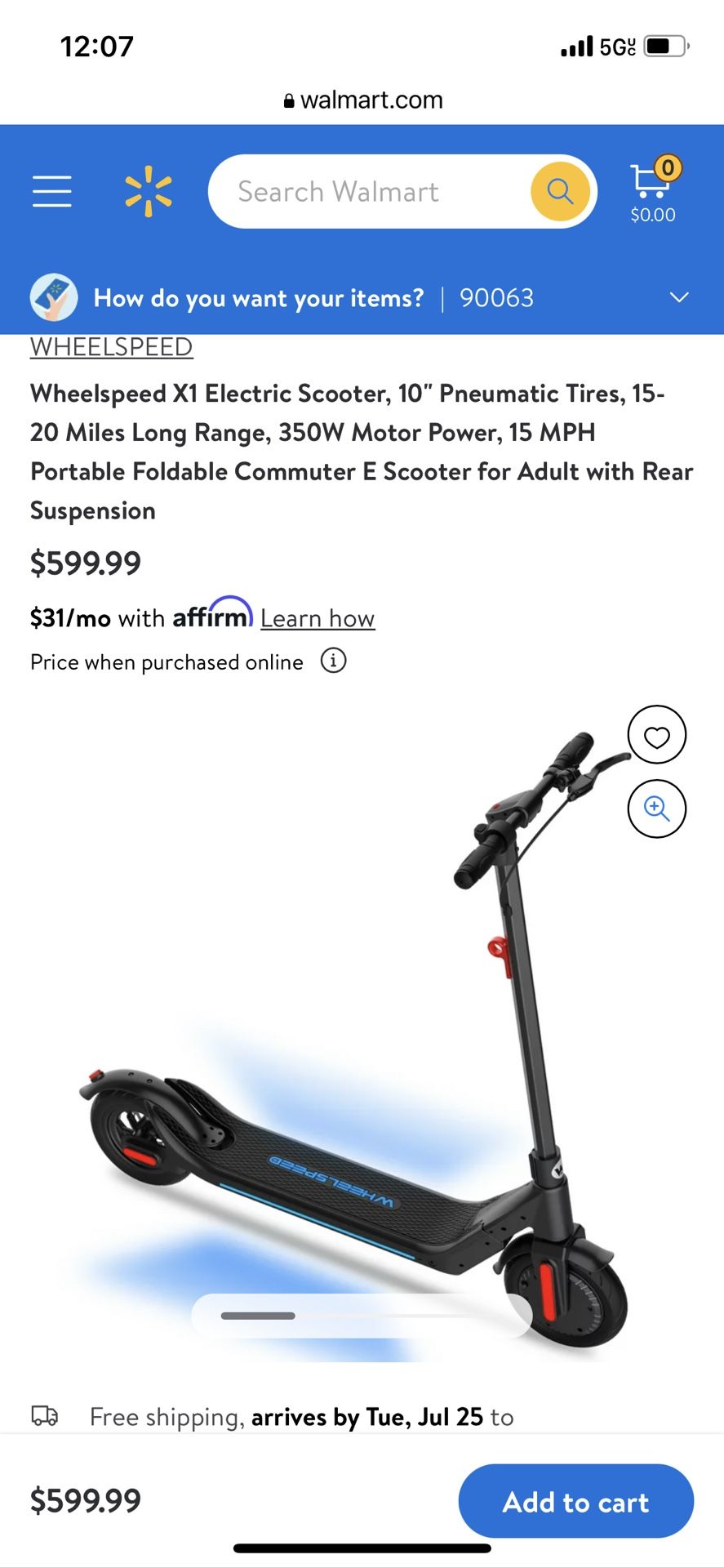Open the hamburger navigation menu
Image resolution: width=724 pixels, height=1568 pixels.
pos(51,190)
